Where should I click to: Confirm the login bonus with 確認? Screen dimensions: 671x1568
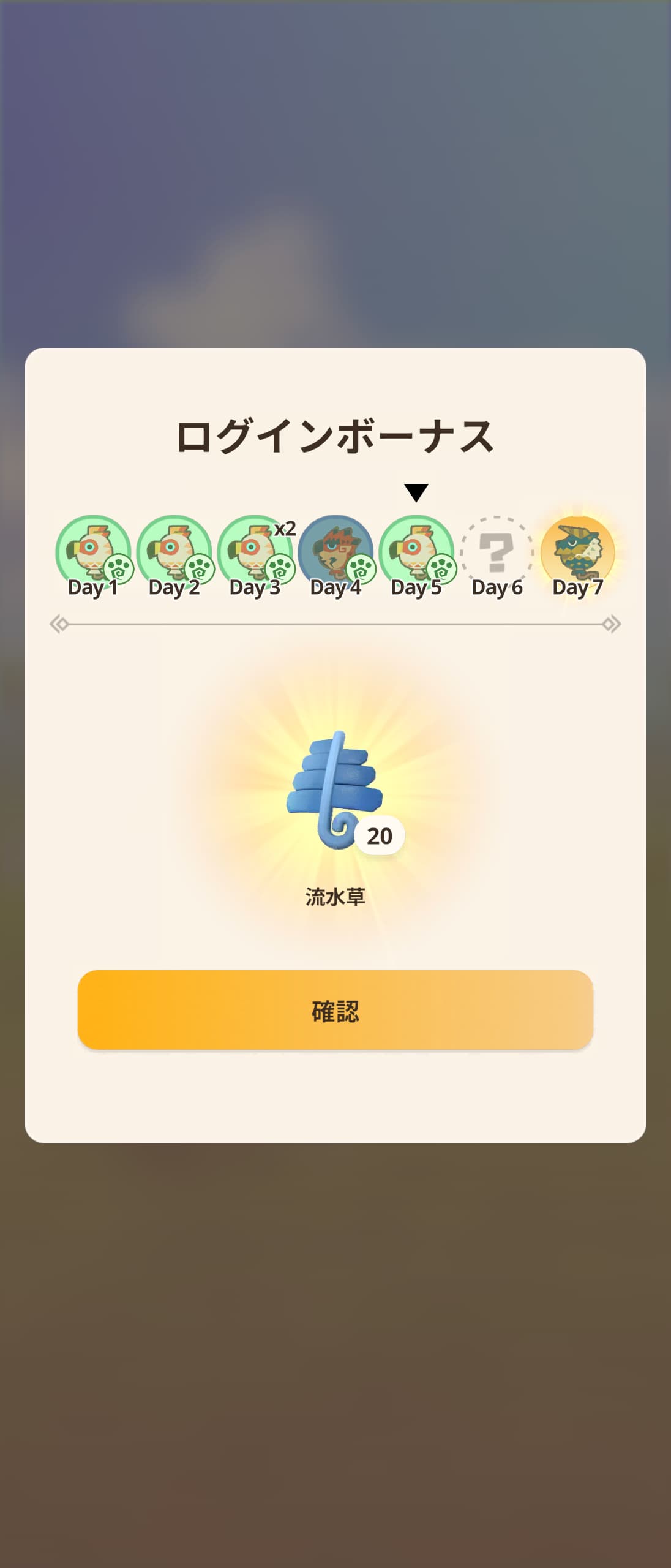(335, 1009)
